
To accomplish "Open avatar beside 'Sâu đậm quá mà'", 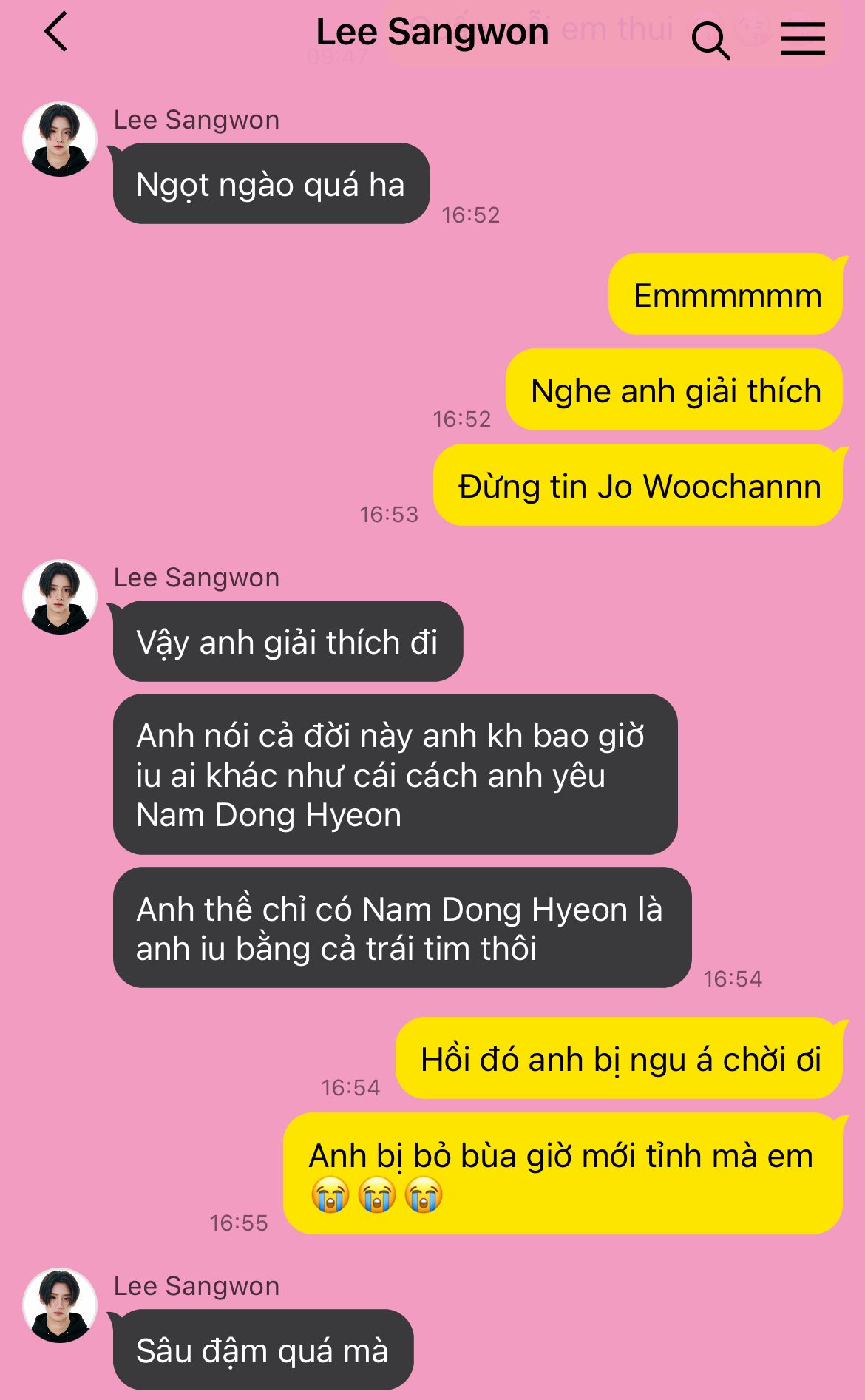I will click(60, 1305).
